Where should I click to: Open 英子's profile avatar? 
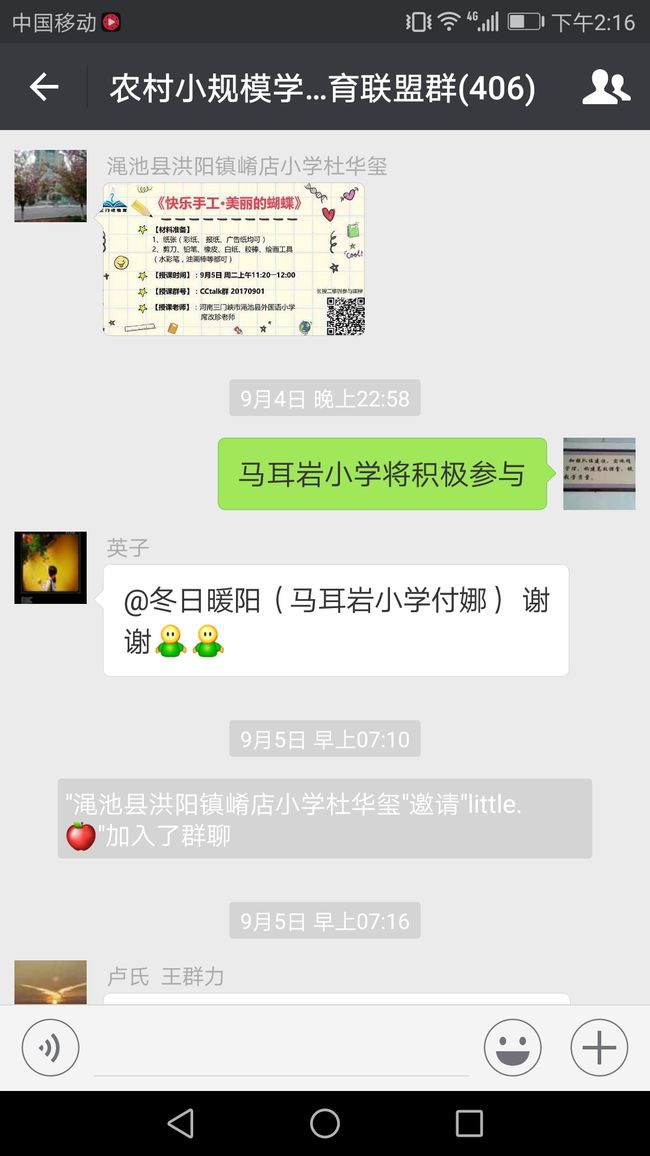pos(50,568)
